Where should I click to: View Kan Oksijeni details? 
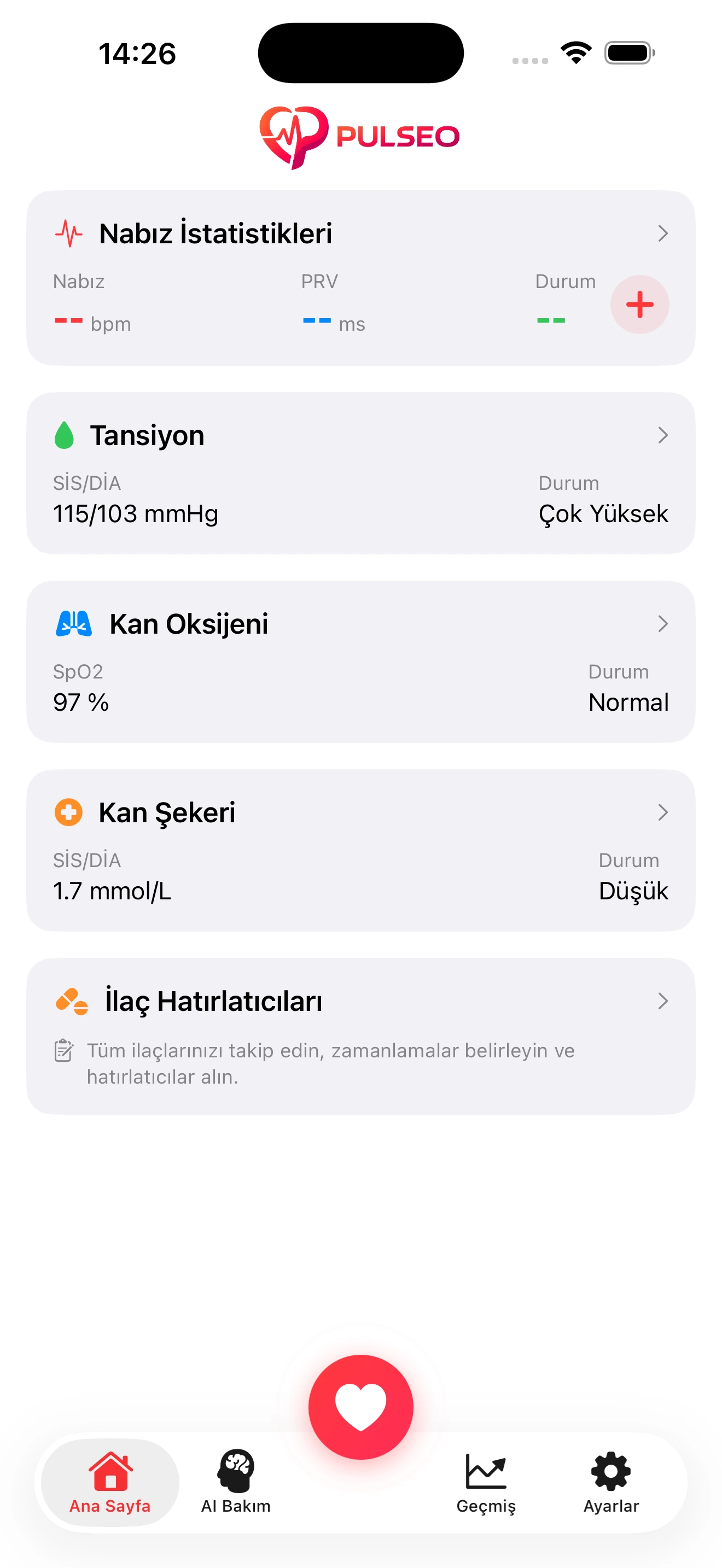pyautogui.click(x=360, y=661)
